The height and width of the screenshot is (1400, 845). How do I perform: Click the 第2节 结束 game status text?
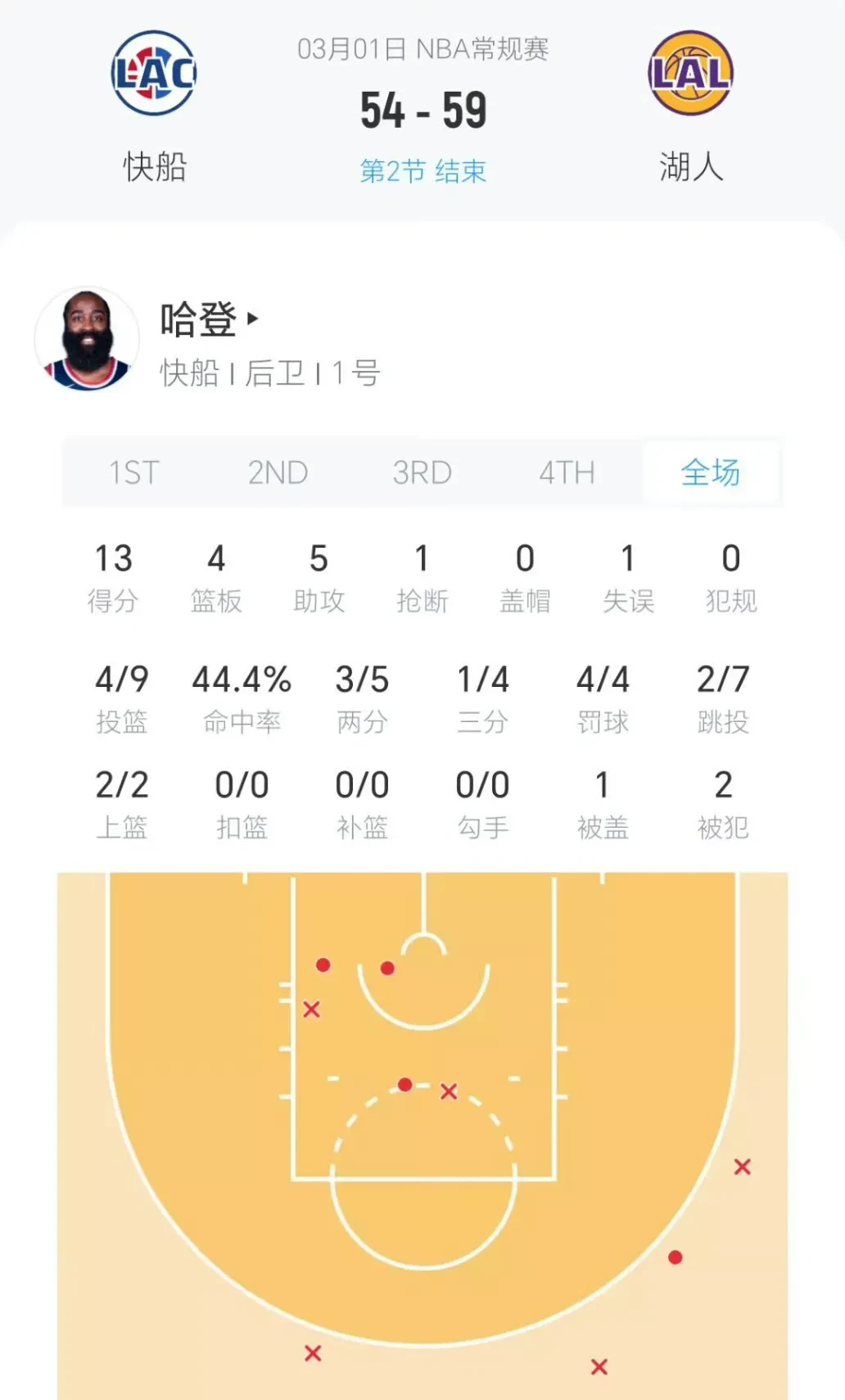(422, 170)
